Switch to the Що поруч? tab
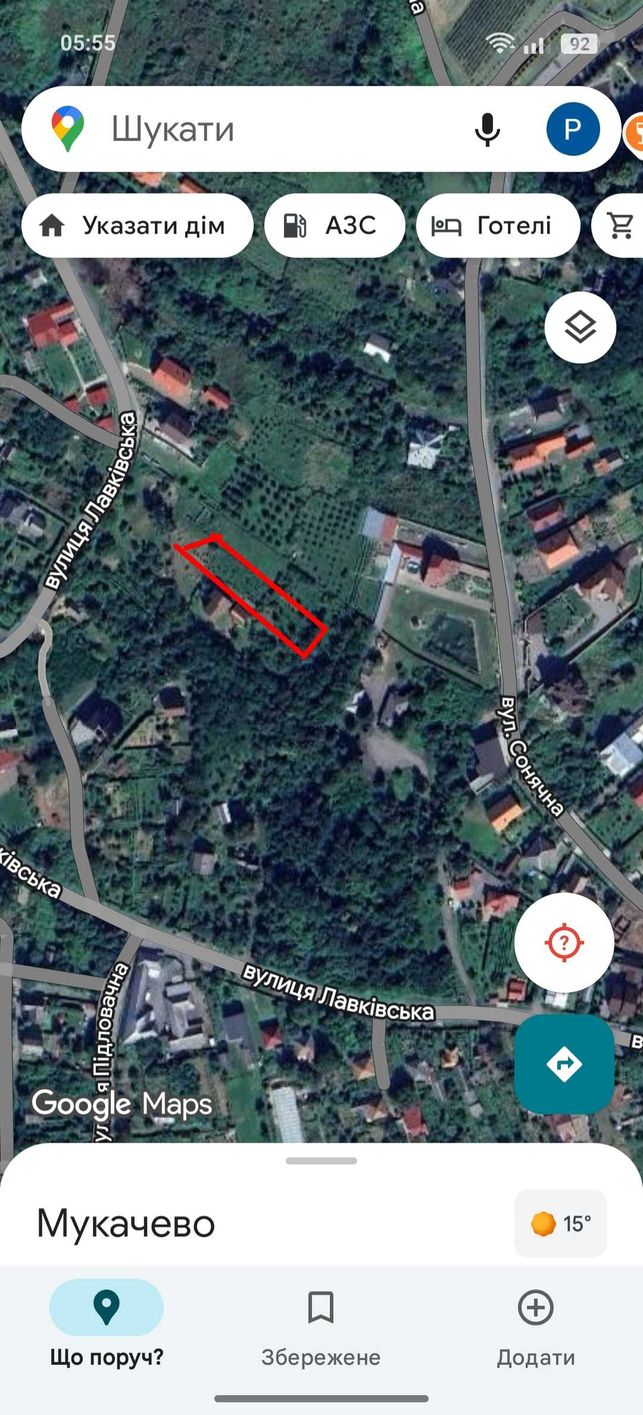The height and width of the screenshot is (1415, 643). point(107,1327)
